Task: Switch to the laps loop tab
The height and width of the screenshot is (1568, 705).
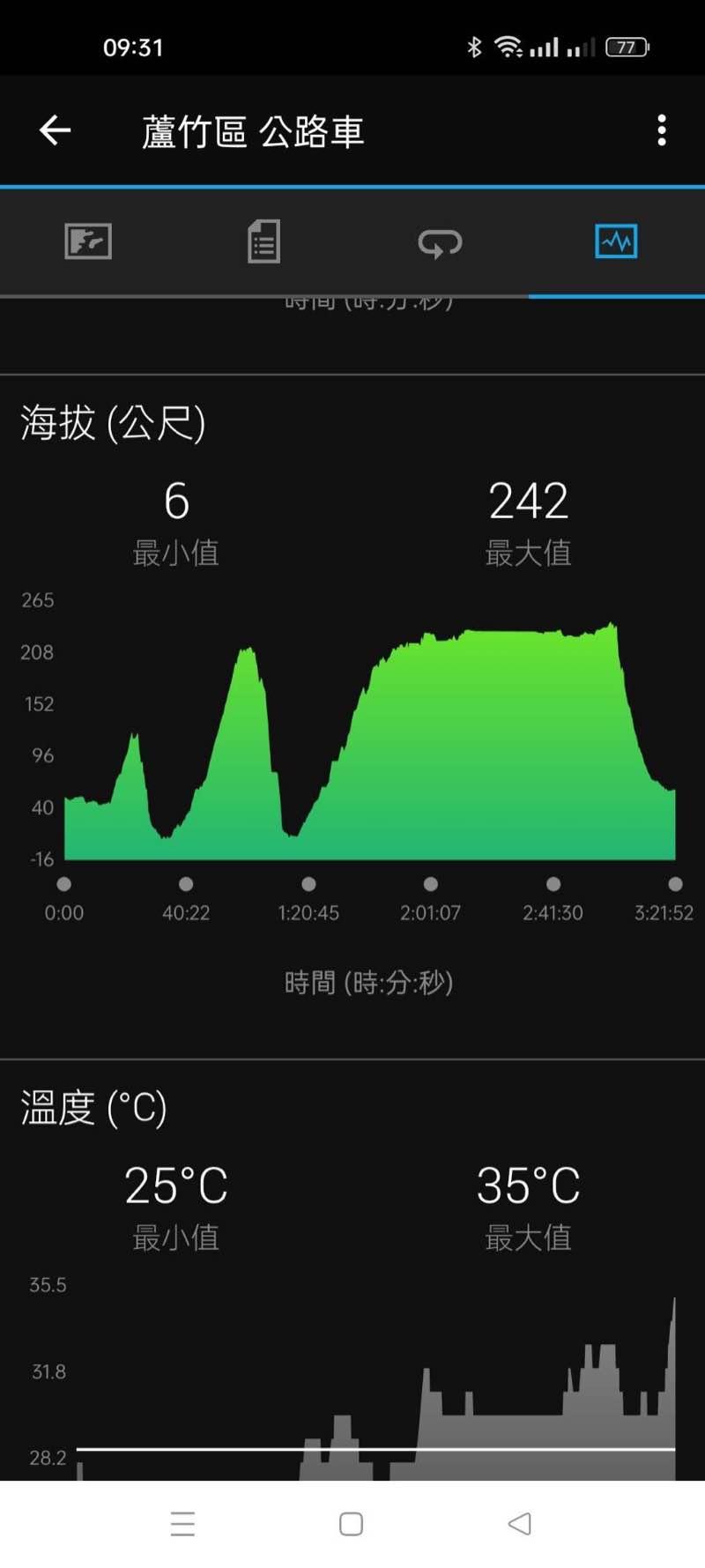Action: click(440, 242)
